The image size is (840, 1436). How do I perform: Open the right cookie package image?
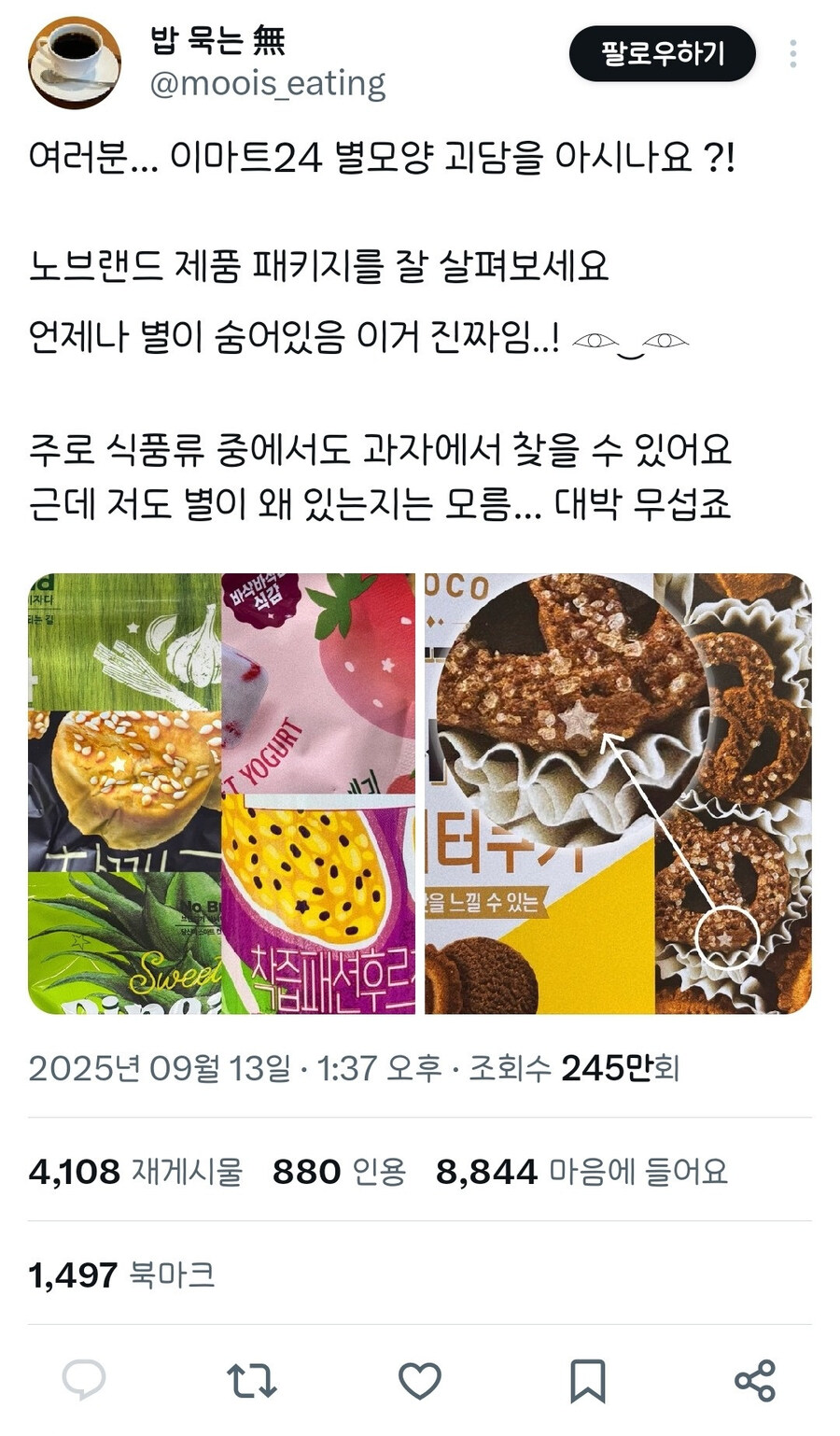tap(618, 794)
